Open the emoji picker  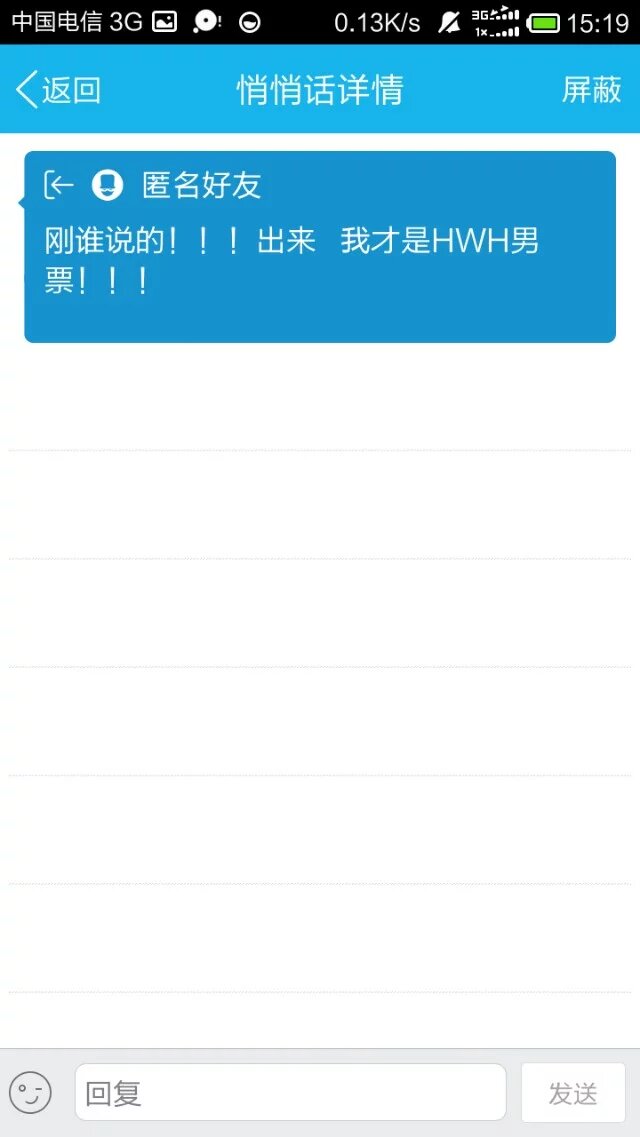click(x=30, y=1092)
